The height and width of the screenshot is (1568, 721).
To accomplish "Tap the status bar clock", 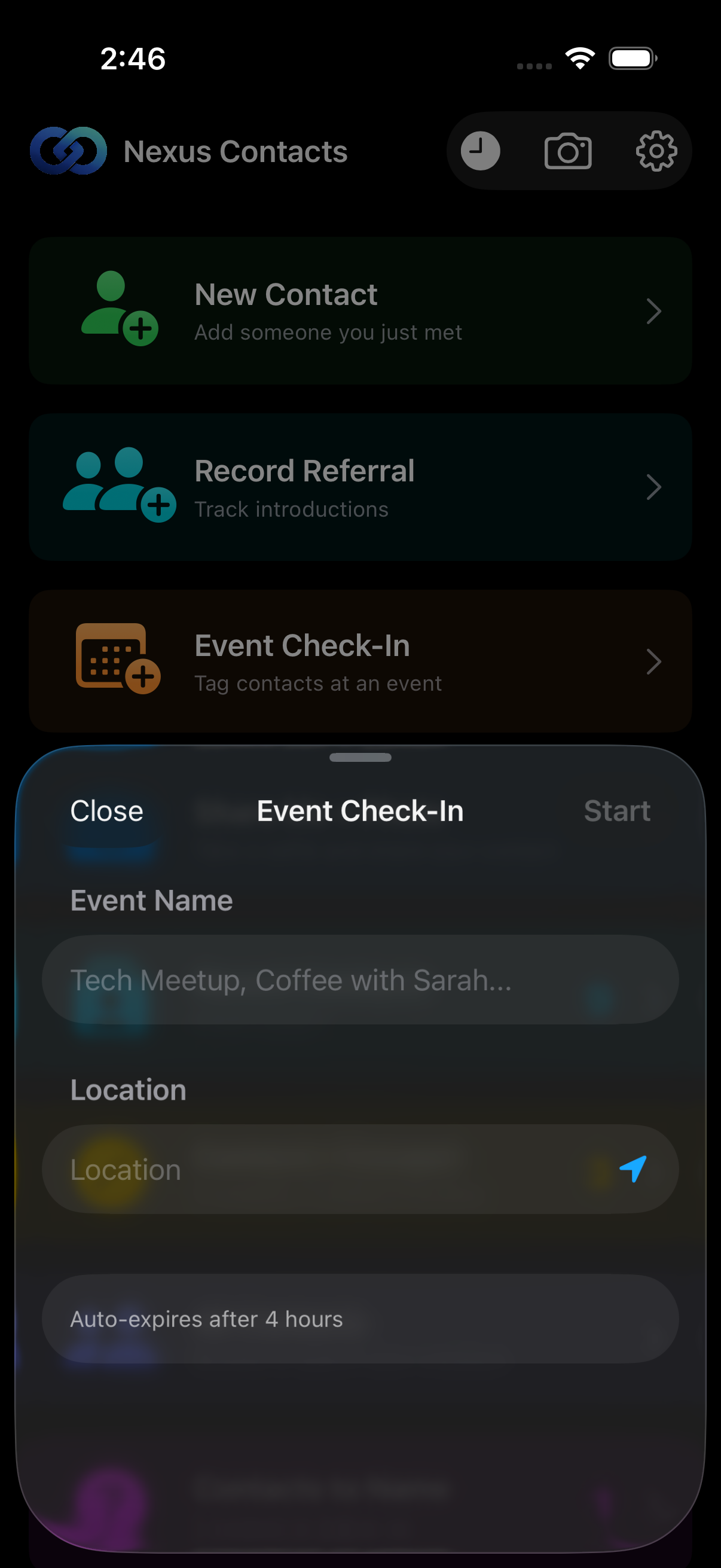I will (135, 59).
